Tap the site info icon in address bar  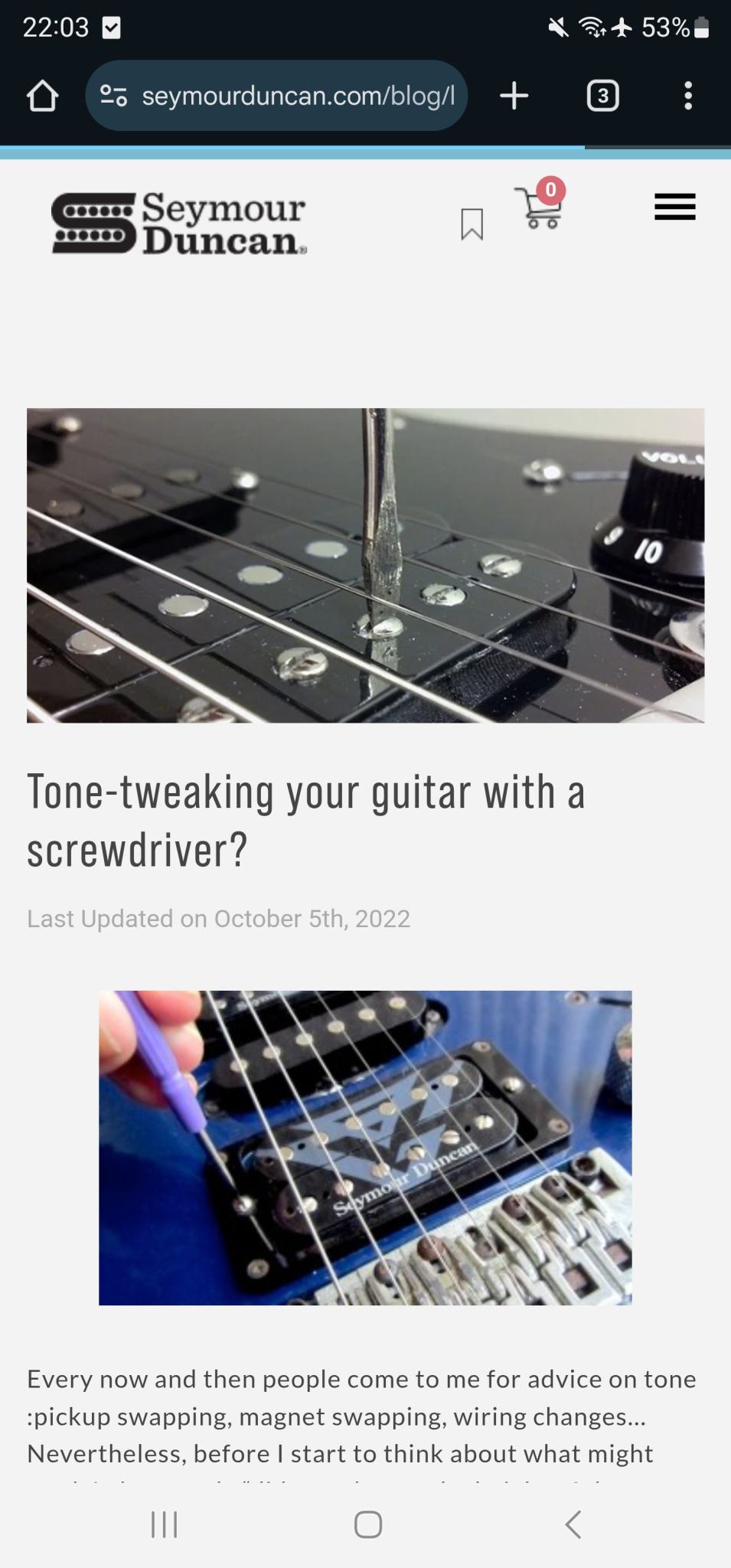114,96
